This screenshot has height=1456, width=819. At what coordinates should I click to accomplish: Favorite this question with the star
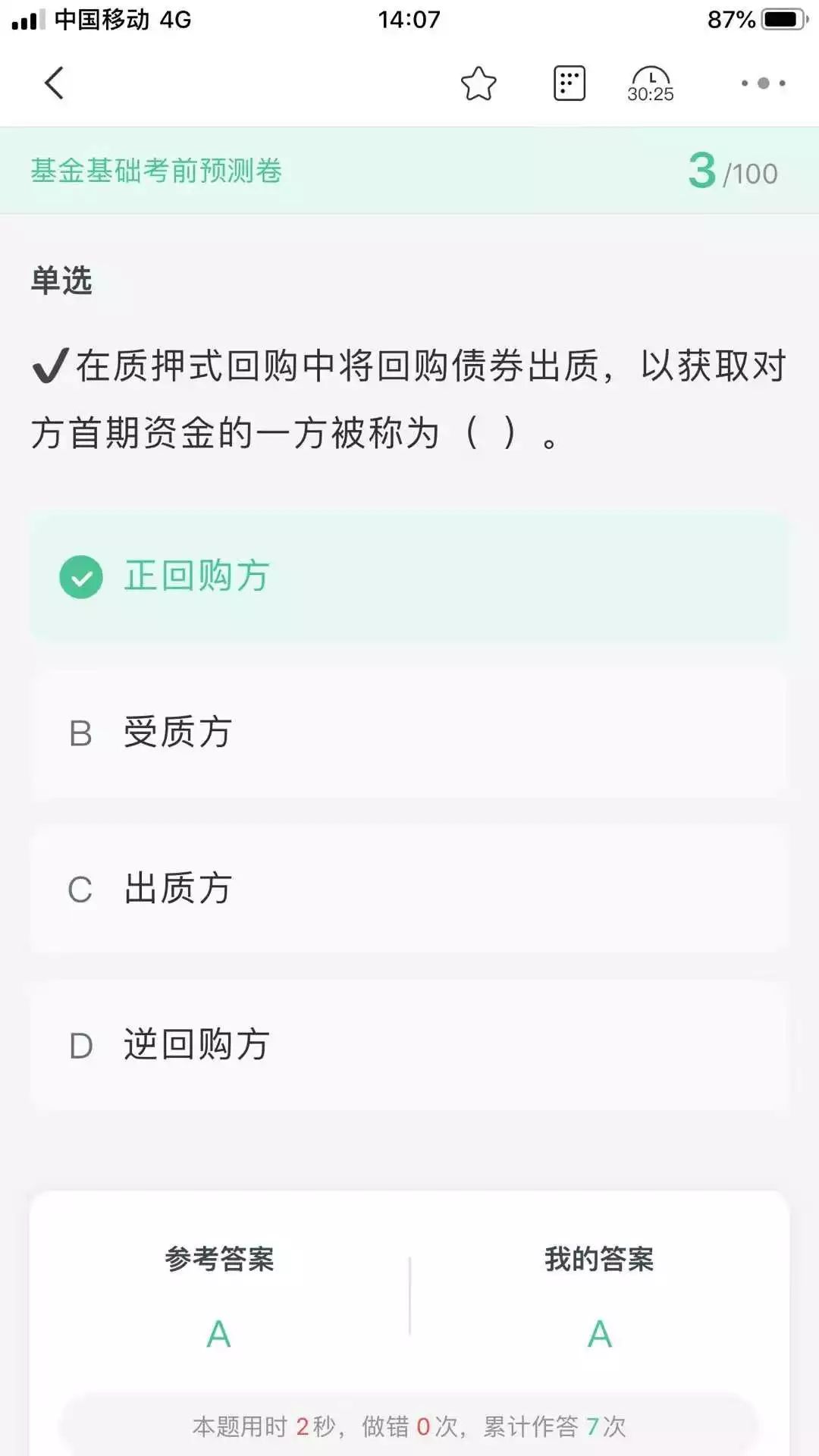tap(479, 83)
